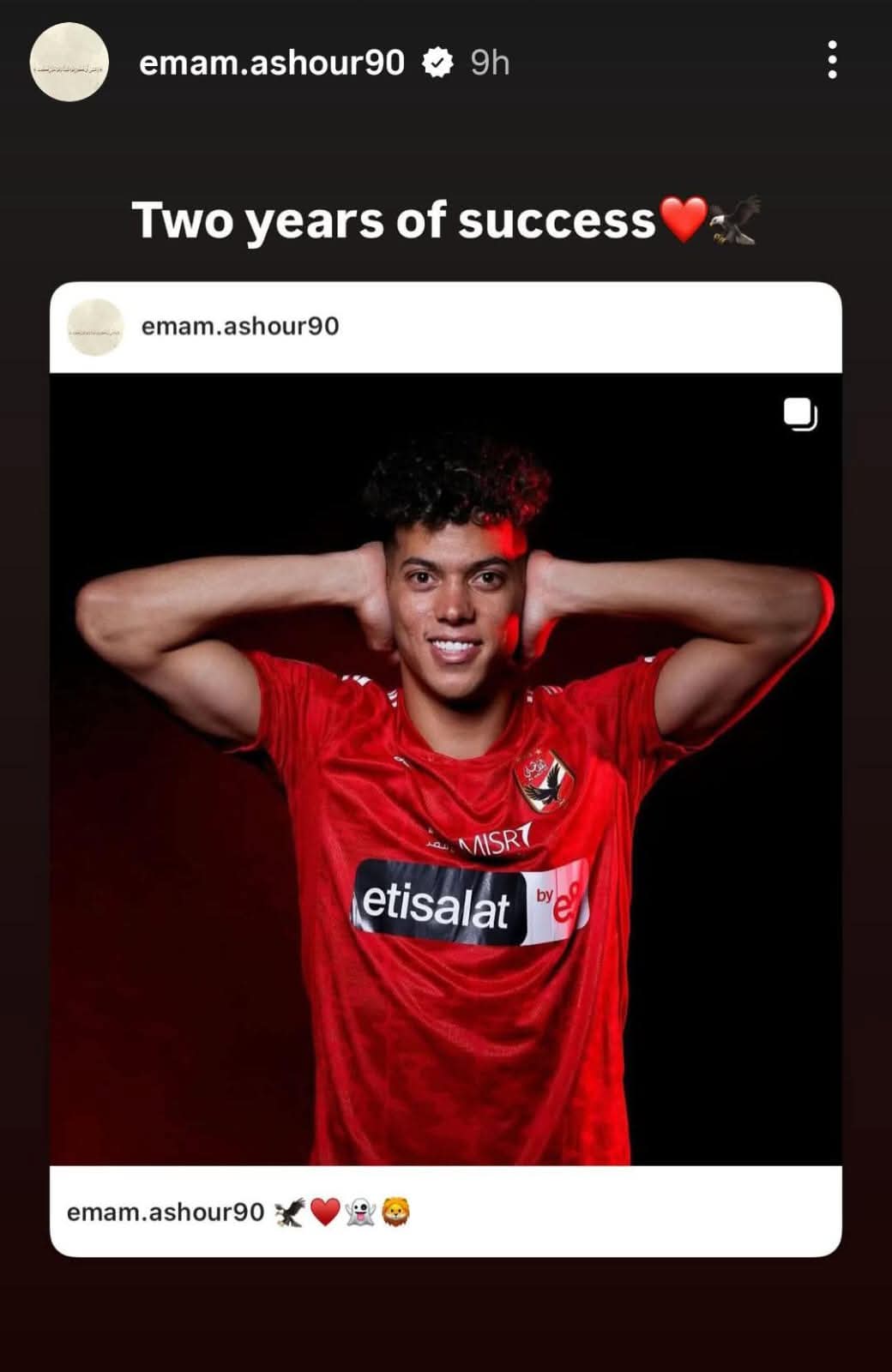Open emam.ashour90 profile from the story header
The height and width of the screenshot is (1372, 892).
(271, 63)
